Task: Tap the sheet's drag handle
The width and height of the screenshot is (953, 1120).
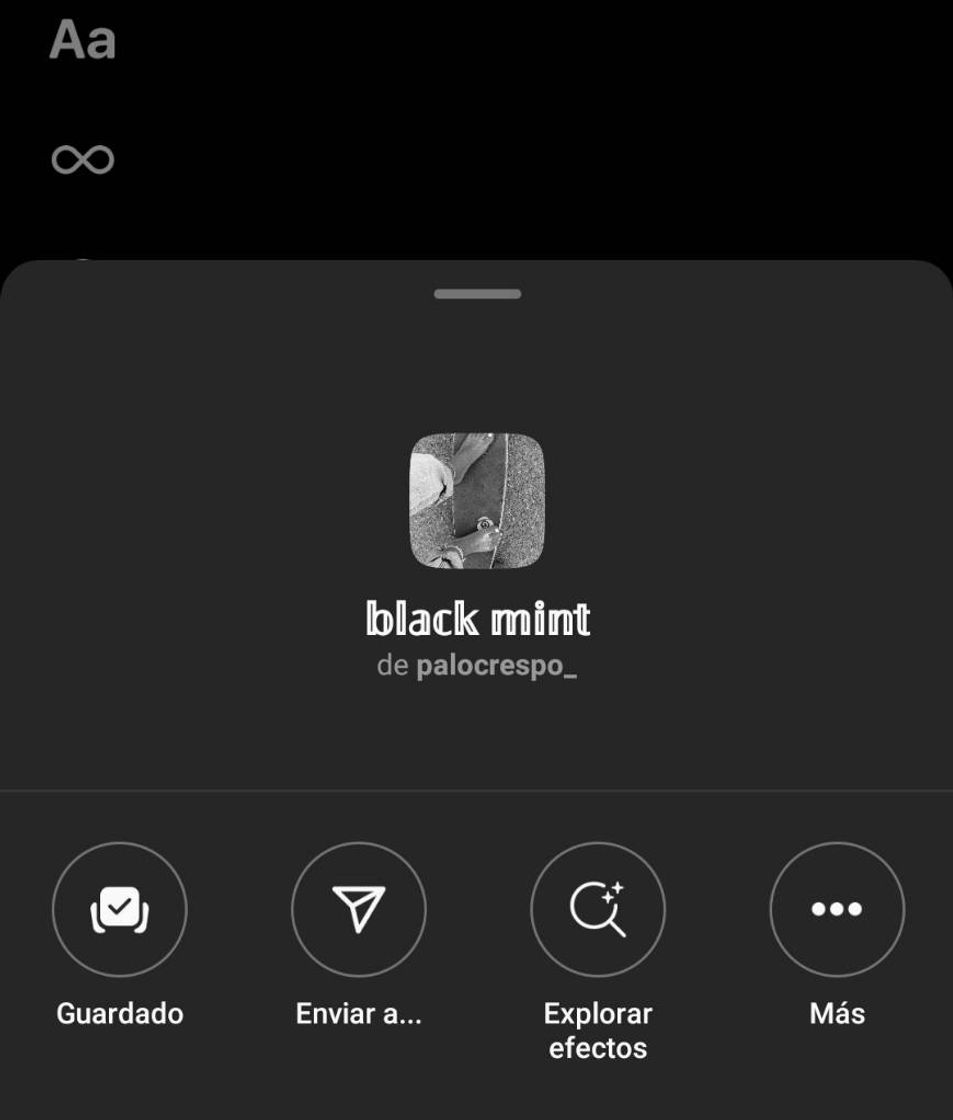Action: pyautogui.click(x=477, y=294)
